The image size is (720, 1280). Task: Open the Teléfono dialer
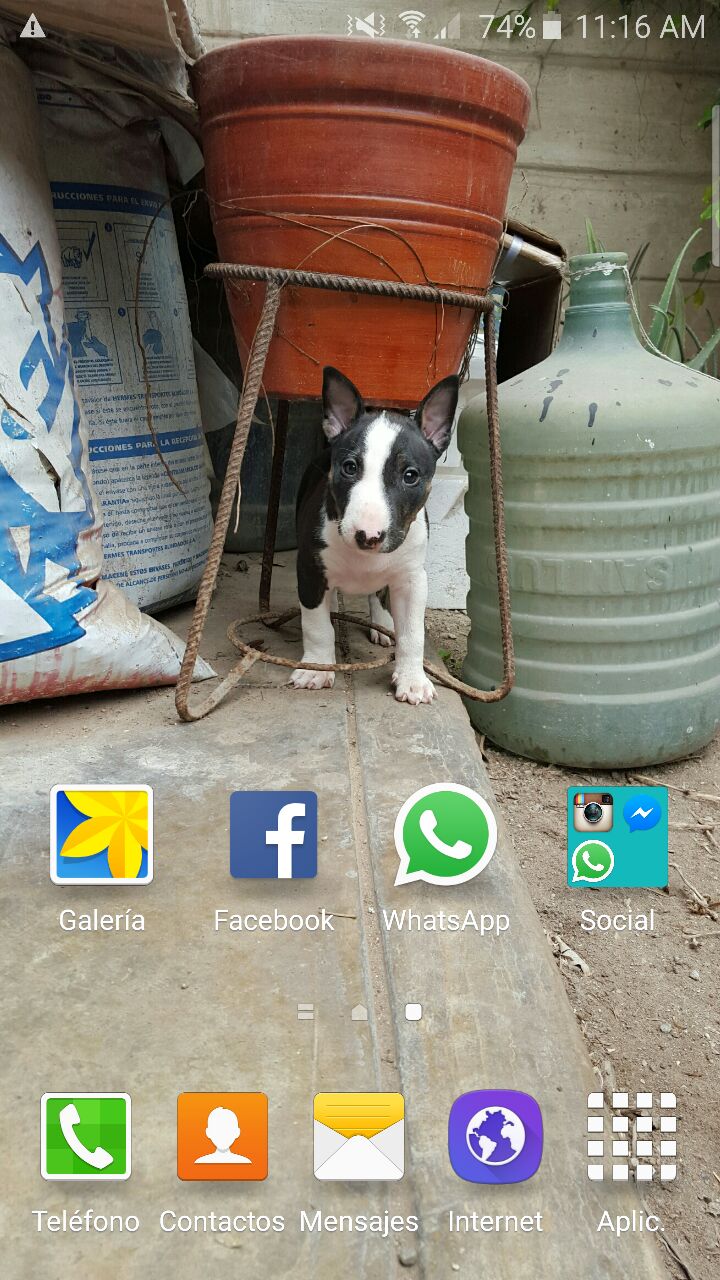click(x=86, y=1137)
